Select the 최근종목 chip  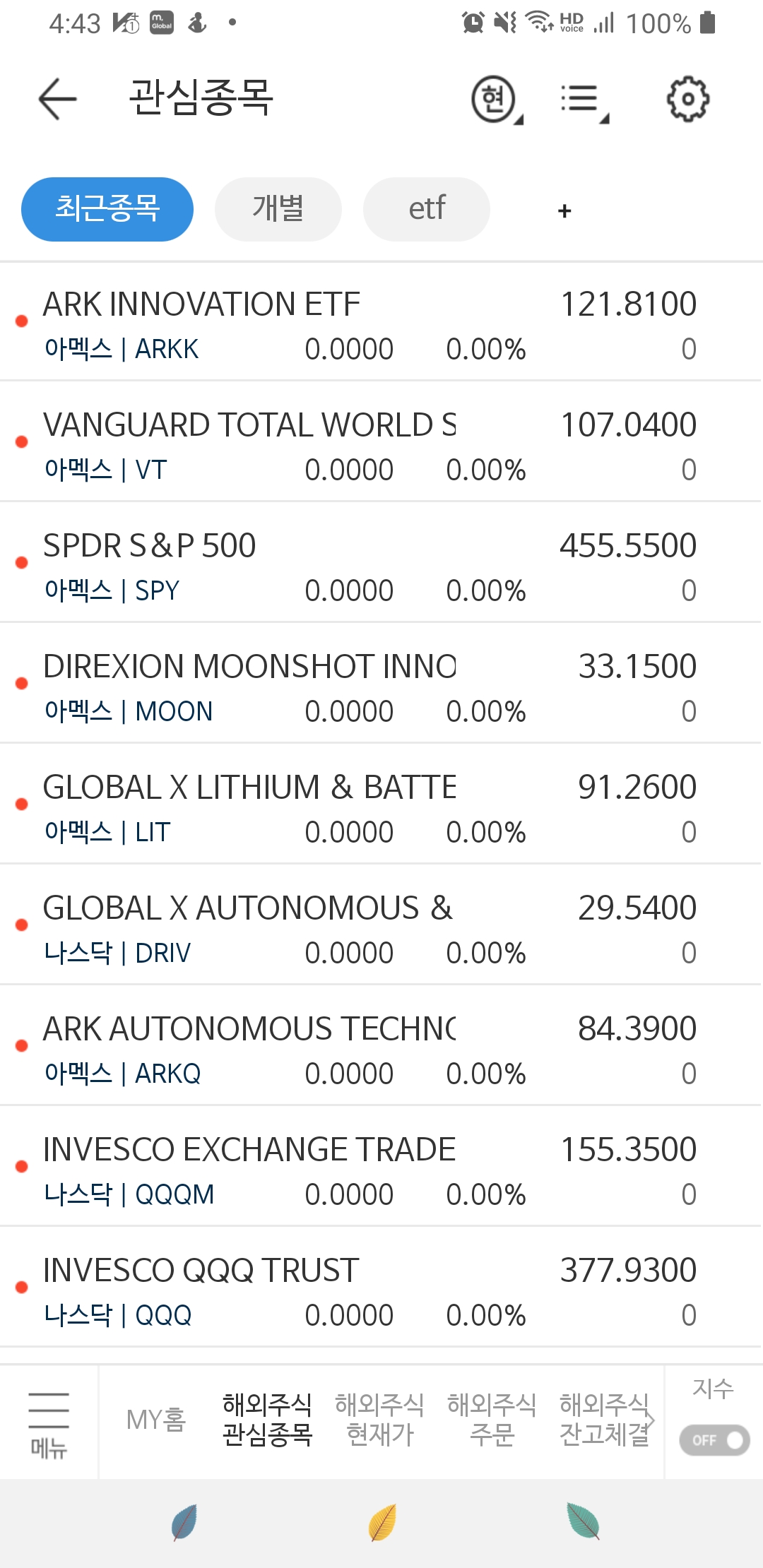coord(107,209)
